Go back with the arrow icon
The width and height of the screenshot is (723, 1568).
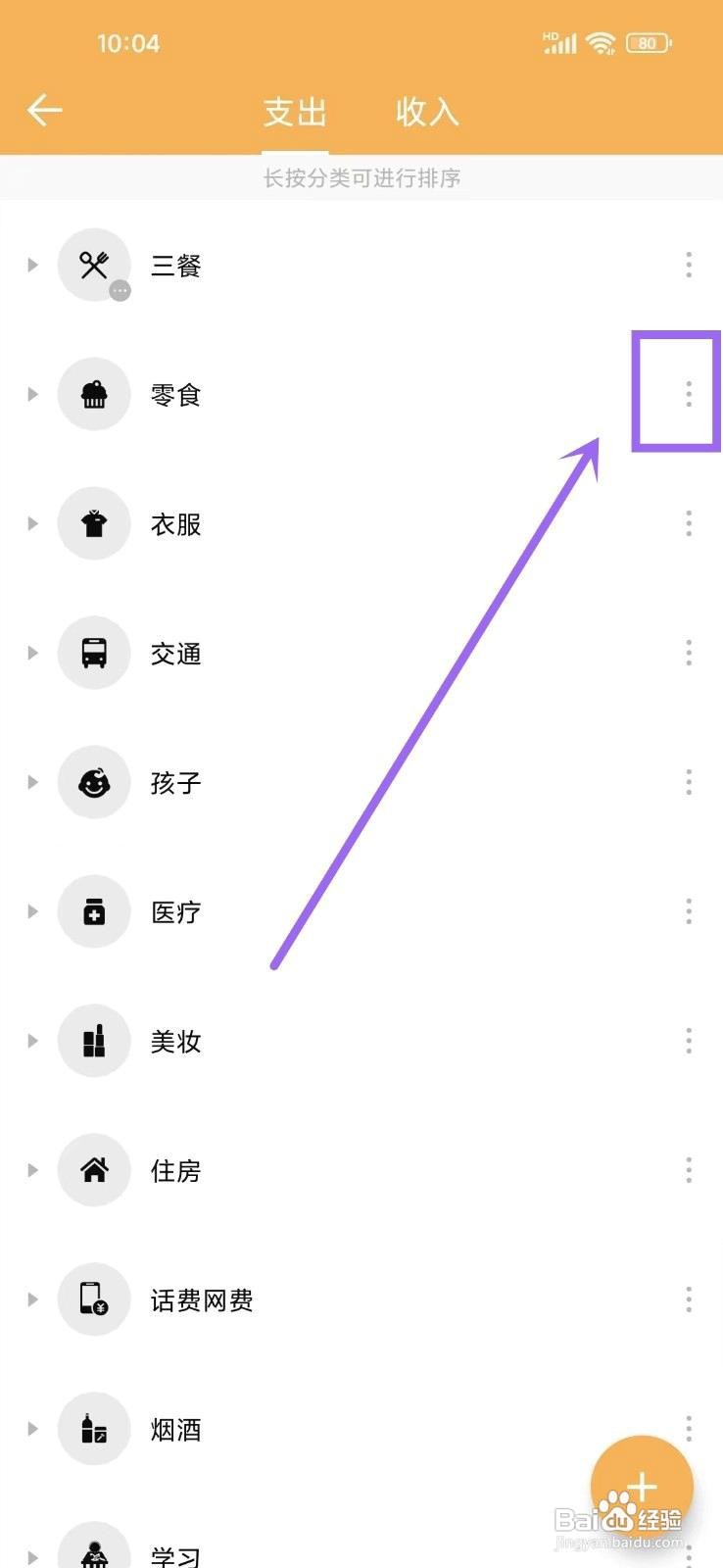(x=45, y=111)
